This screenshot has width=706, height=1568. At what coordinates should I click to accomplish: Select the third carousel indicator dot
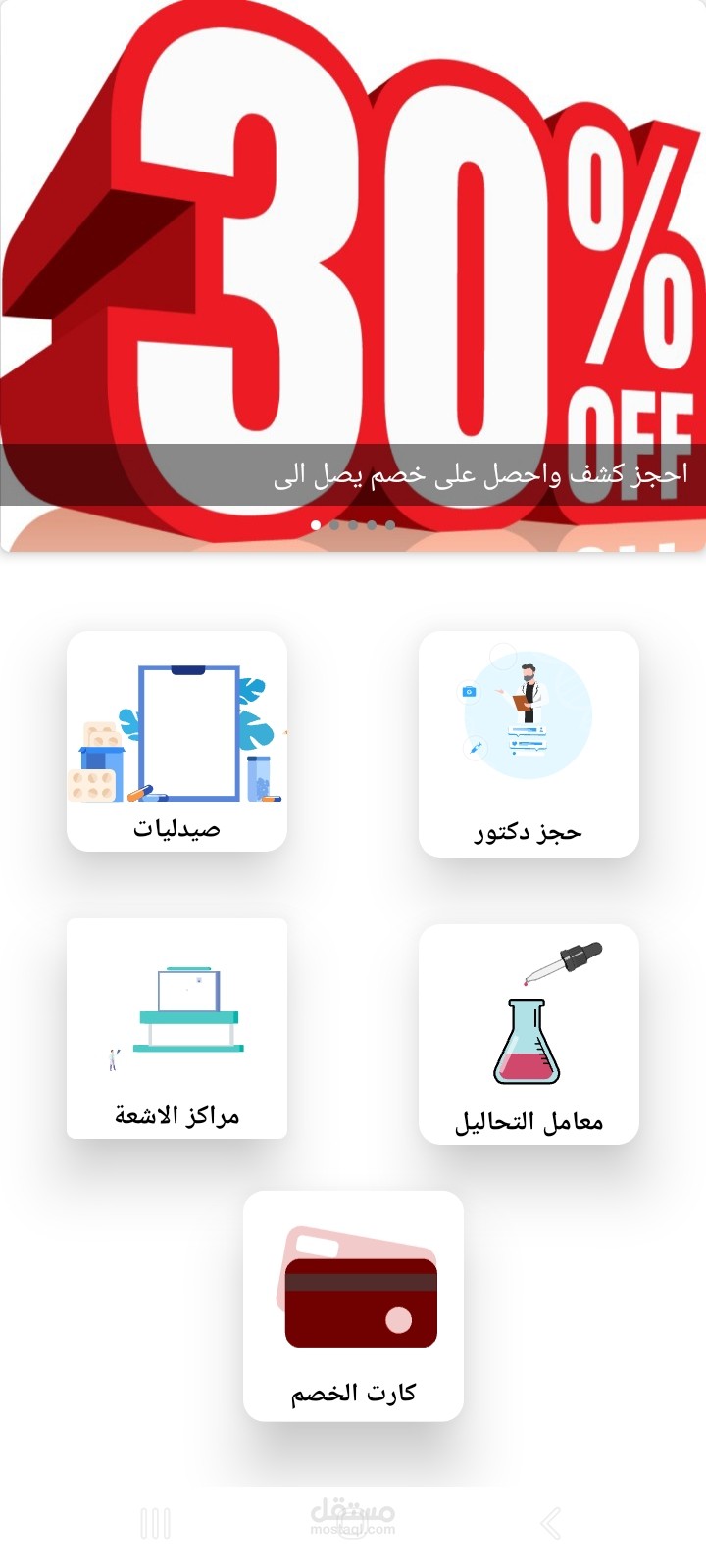click(x=352, y=525)
